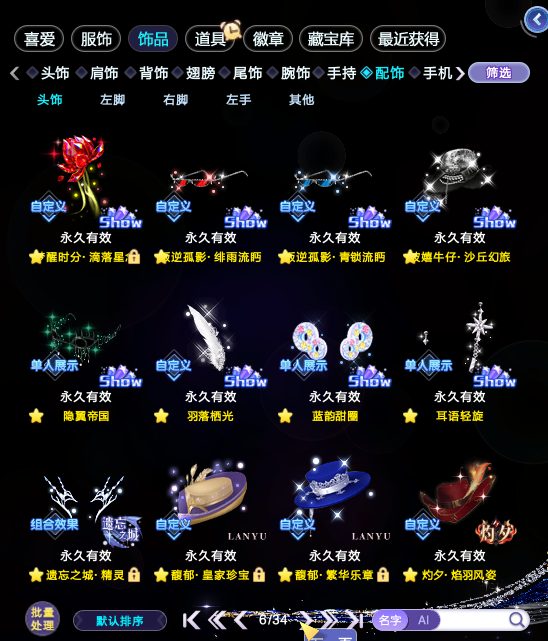Viewport: 548px width, 641px height.
Task: Open the 藏宝库 tab
Action: coord(331,39)
